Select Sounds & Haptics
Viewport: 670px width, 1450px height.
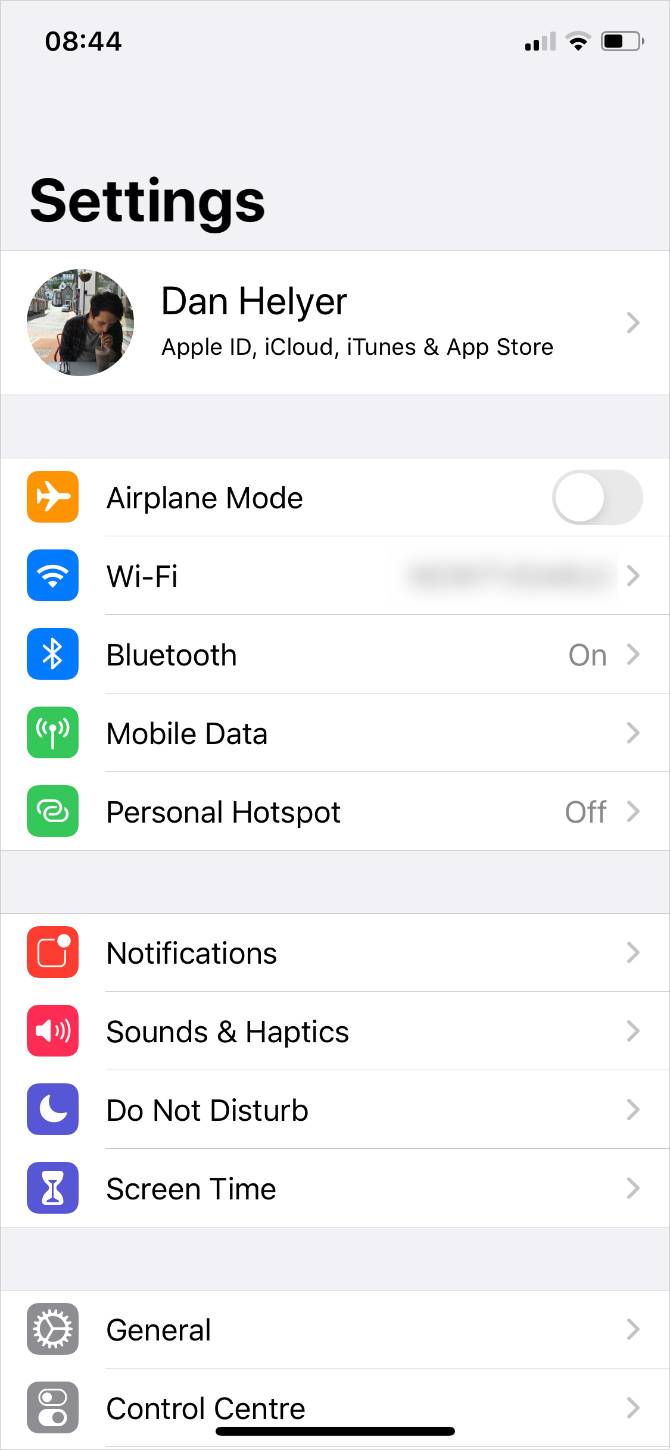[335, 1032]
